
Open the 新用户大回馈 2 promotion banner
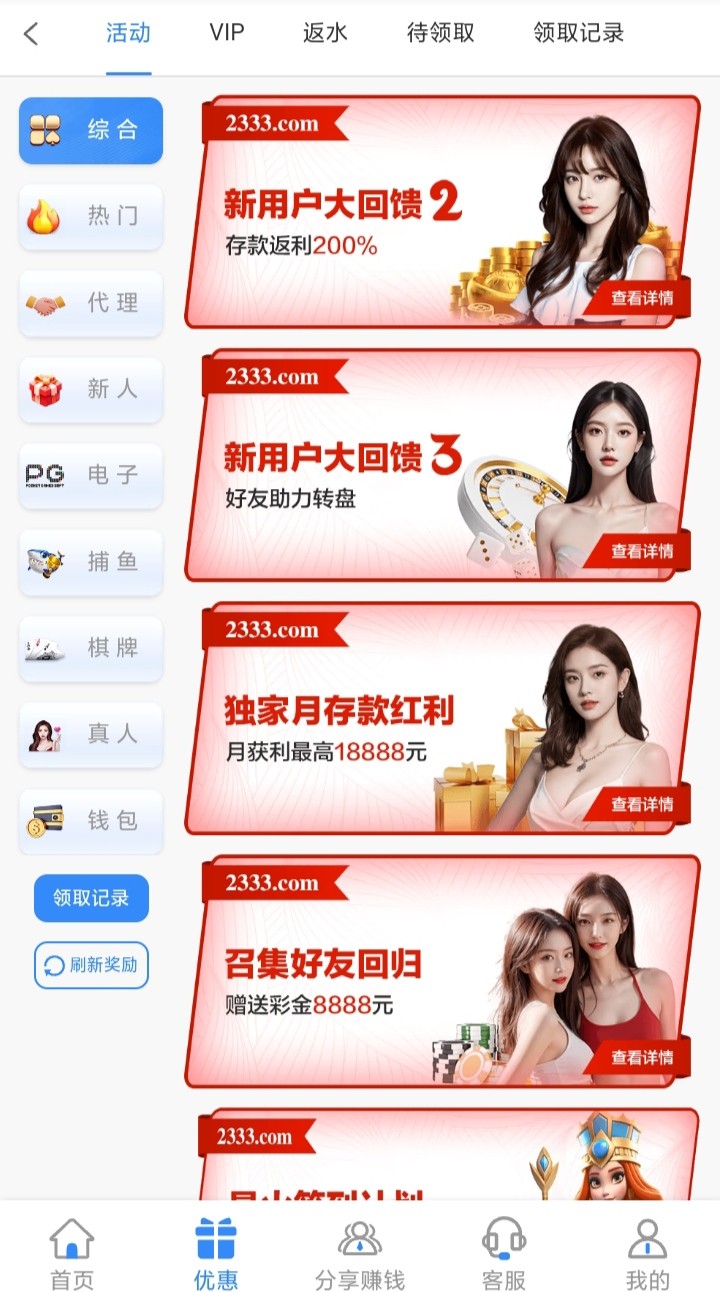click(442, 212)
